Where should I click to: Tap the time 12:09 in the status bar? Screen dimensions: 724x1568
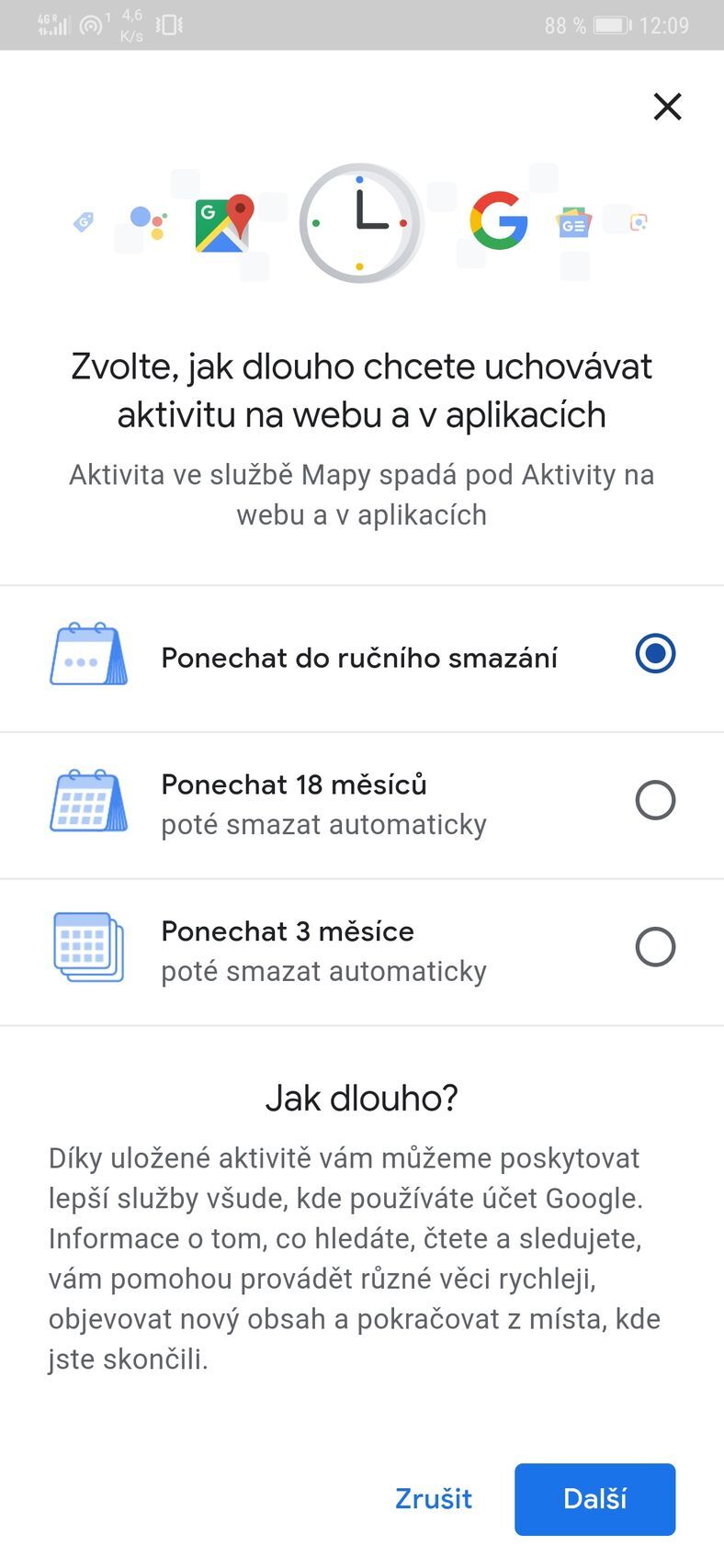[666, 25]
